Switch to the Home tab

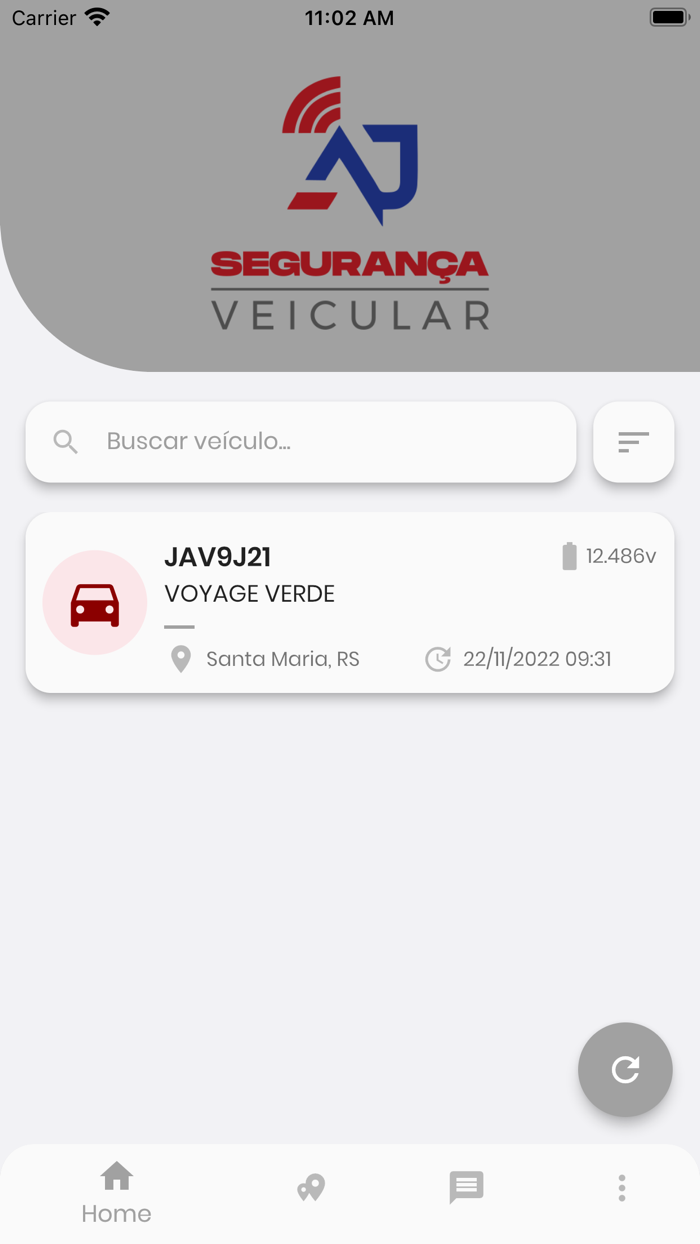point(117,1191)
